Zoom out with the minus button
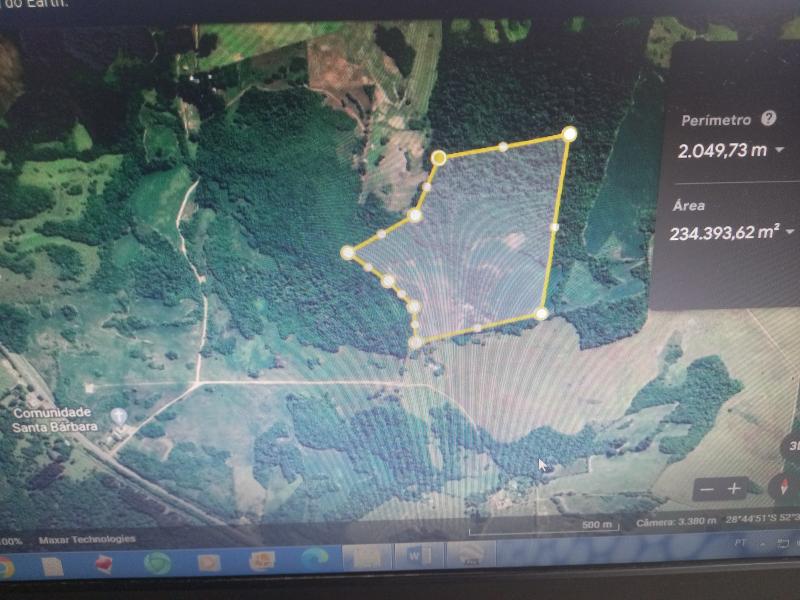Viewport: 800px width, 600px height. pyautogui.click(x=708, y=489)
